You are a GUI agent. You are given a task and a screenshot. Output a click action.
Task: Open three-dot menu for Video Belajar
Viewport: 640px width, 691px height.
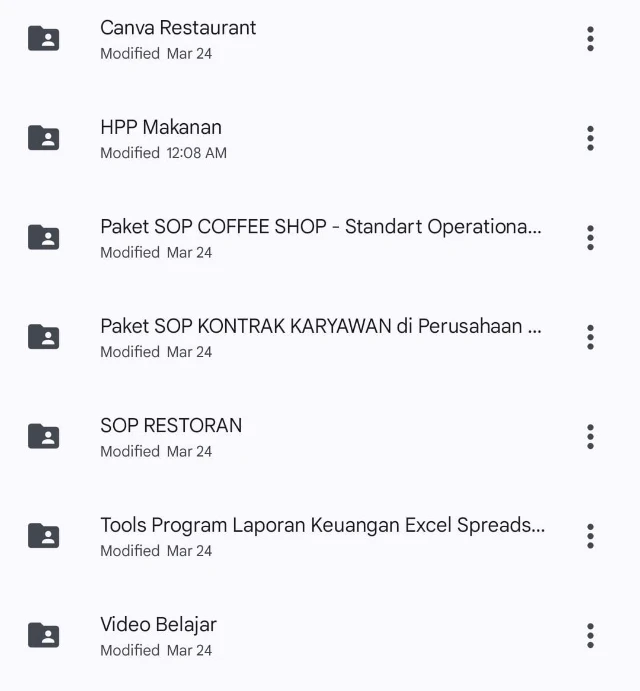tap(590, 635)
